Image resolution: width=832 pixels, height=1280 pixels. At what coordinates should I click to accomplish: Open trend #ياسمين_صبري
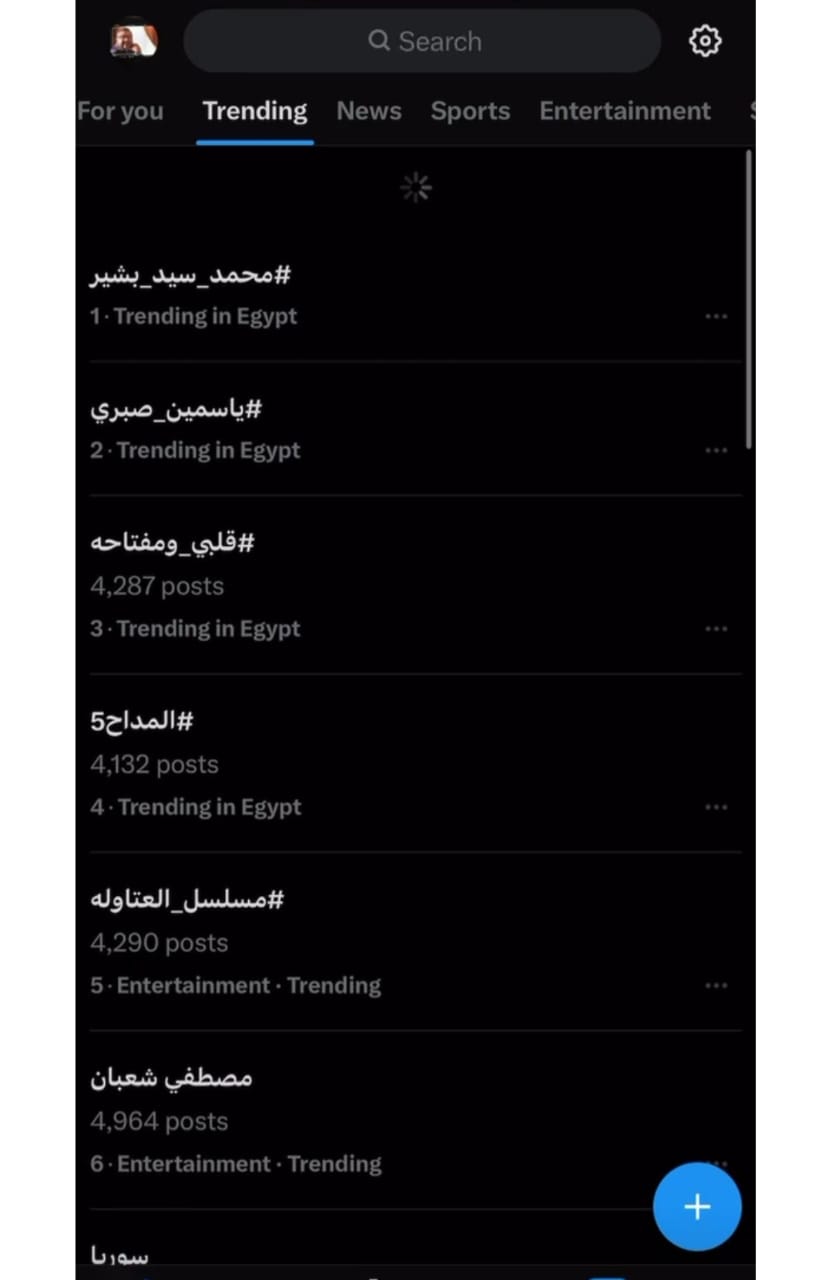176,409
